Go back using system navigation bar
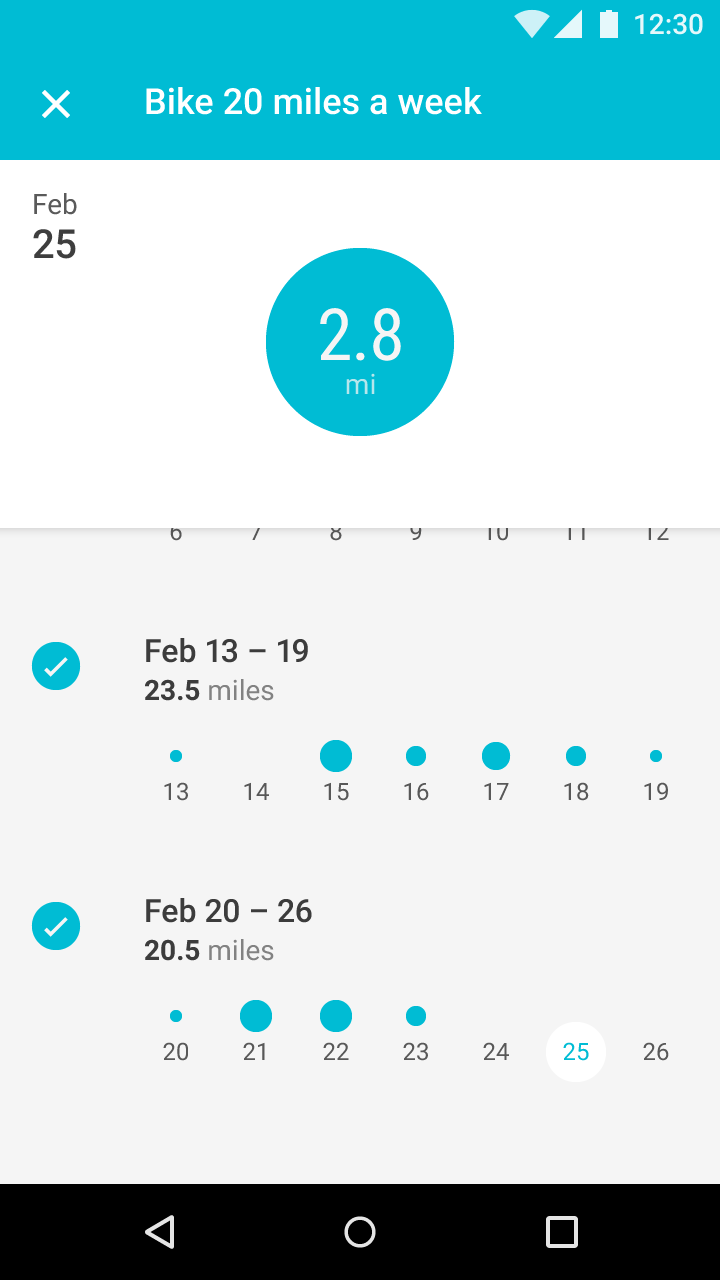Viewport: 720px width, 1280px height. click(x=160, y=1232)
